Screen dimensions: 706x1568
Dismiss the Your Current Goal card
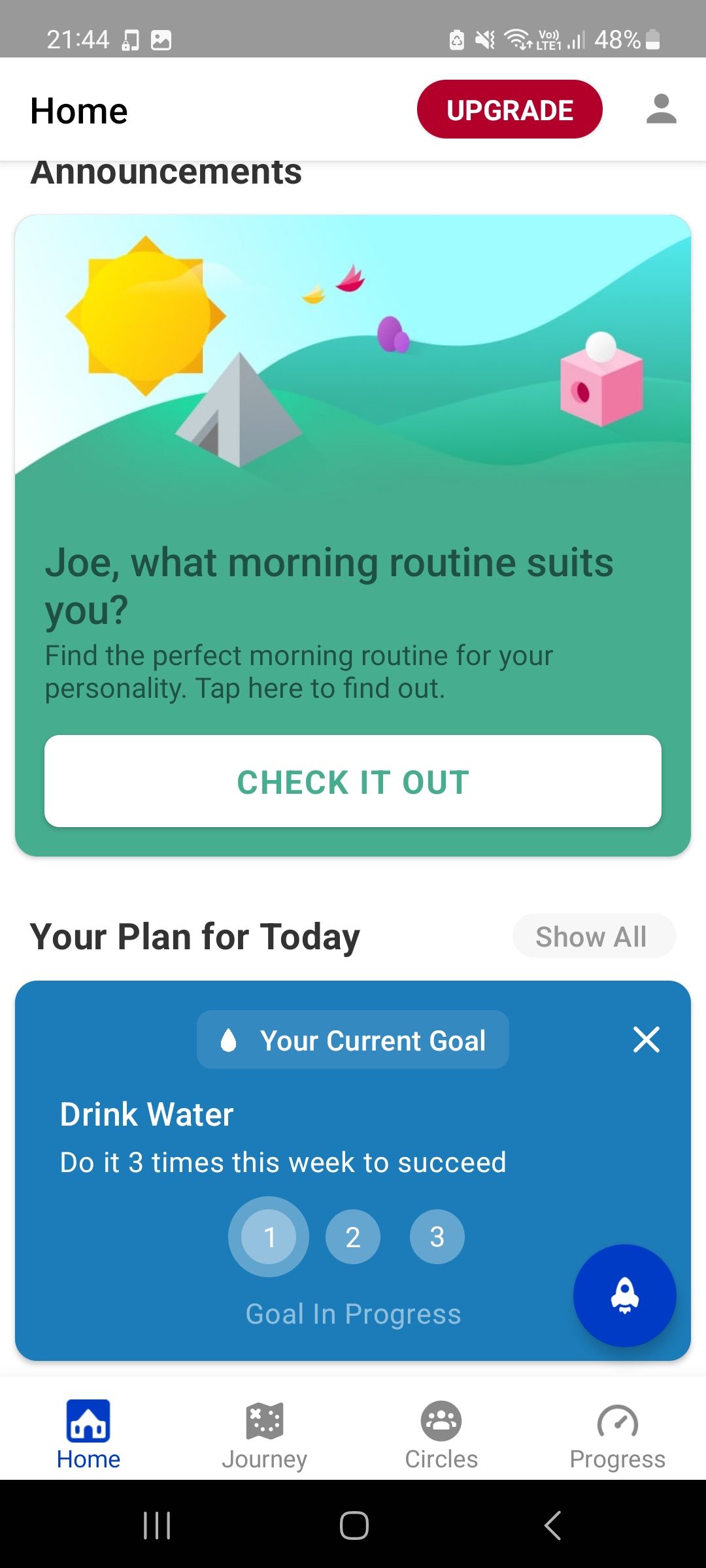(x=646, y=1039)
